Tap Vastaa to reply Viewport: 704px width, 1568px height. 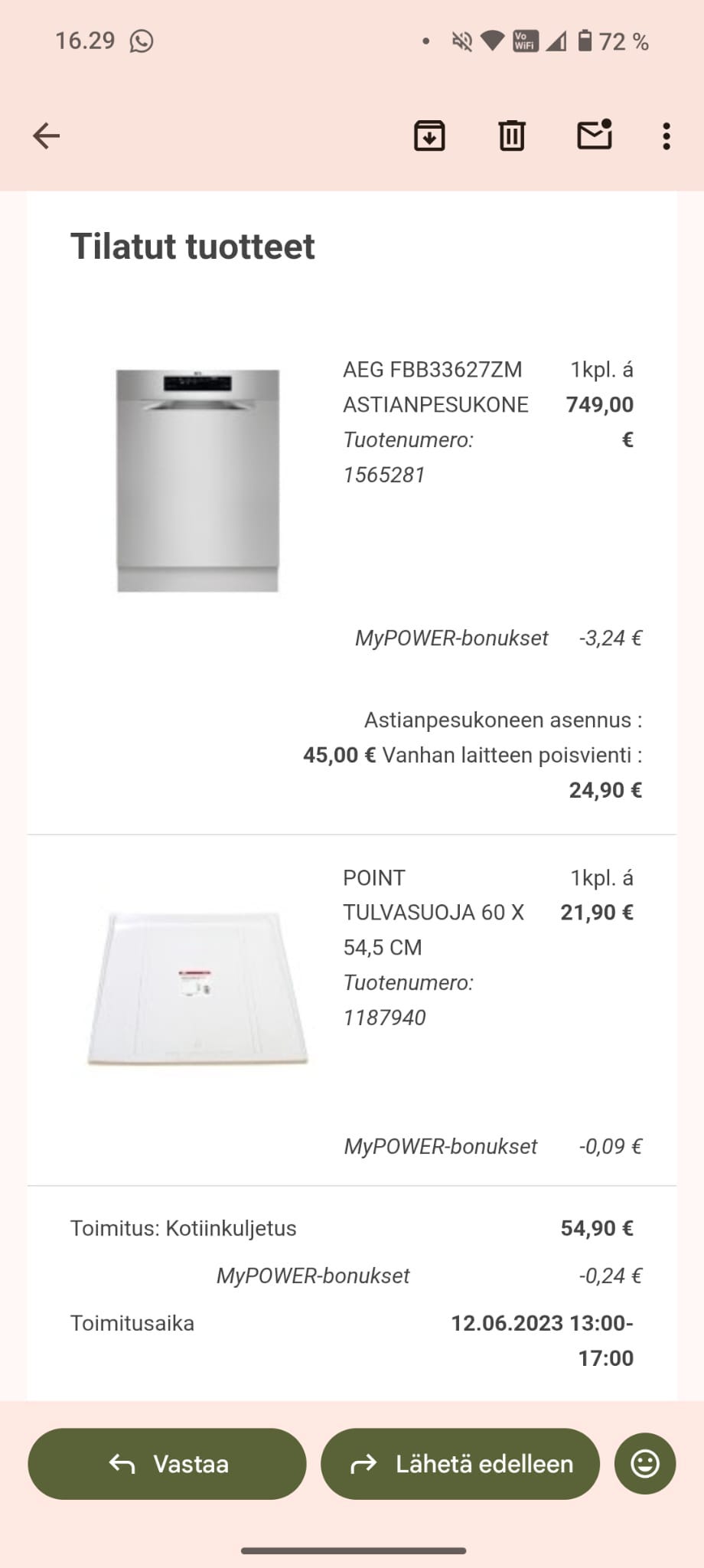coord(168,1464)
